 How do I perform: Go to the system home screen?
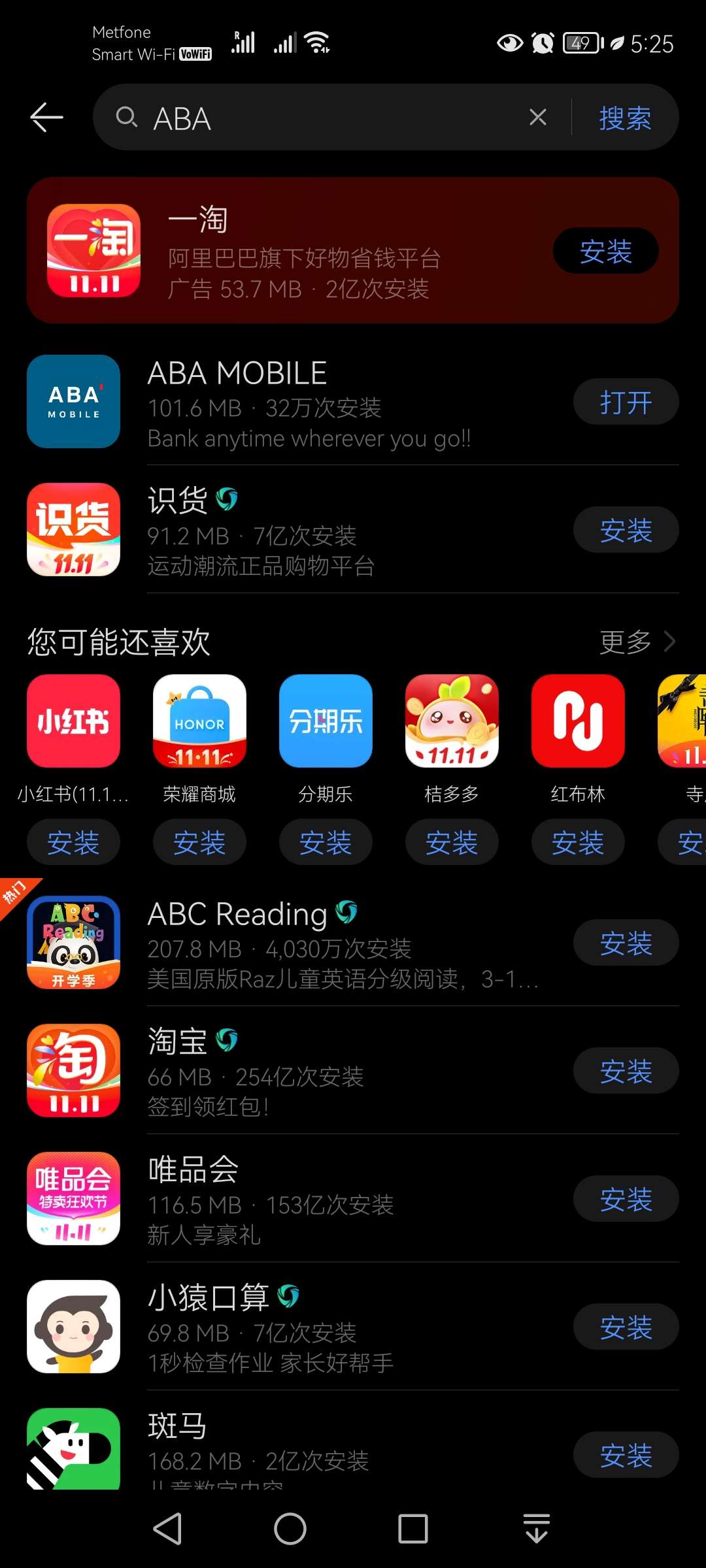[290, 1529]
